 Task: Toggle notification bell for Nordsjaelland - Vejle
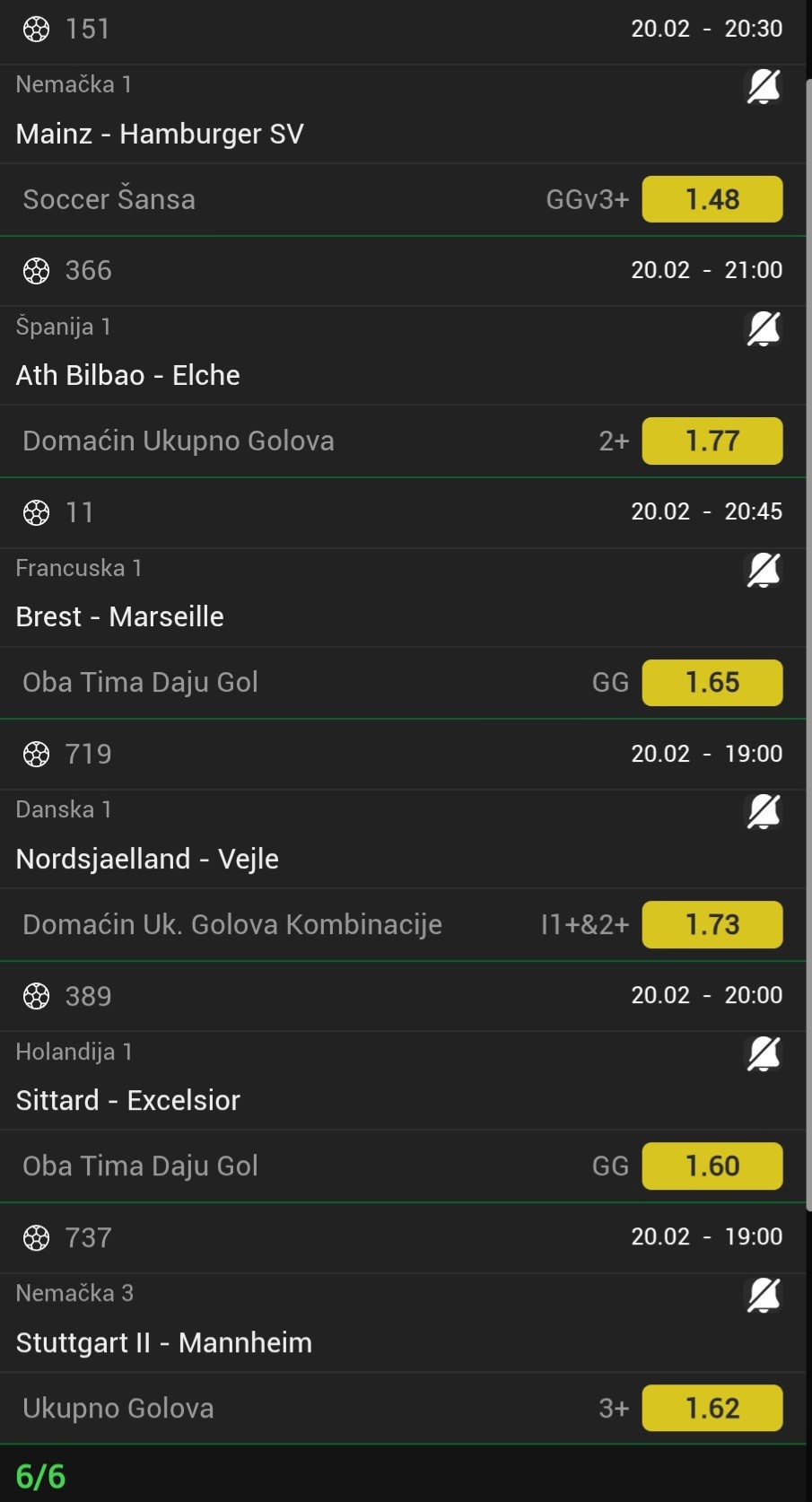[764, 812]
